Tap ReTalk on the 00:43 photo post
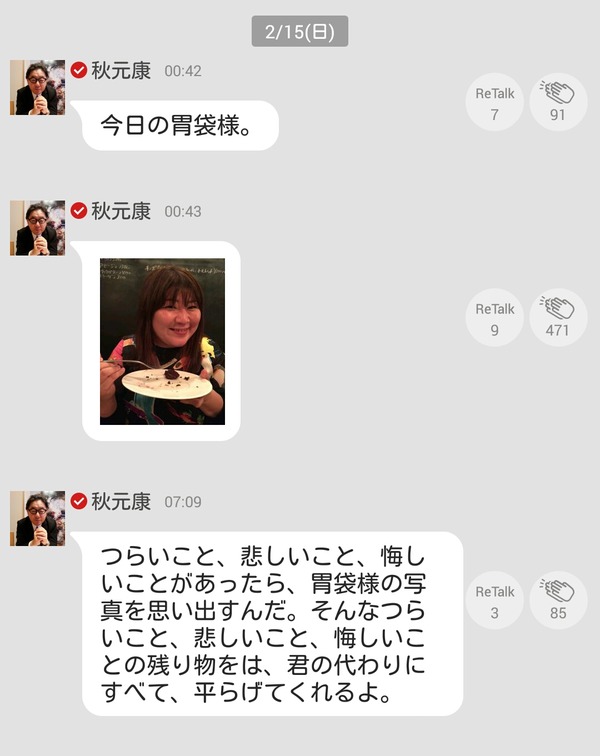 494,317
